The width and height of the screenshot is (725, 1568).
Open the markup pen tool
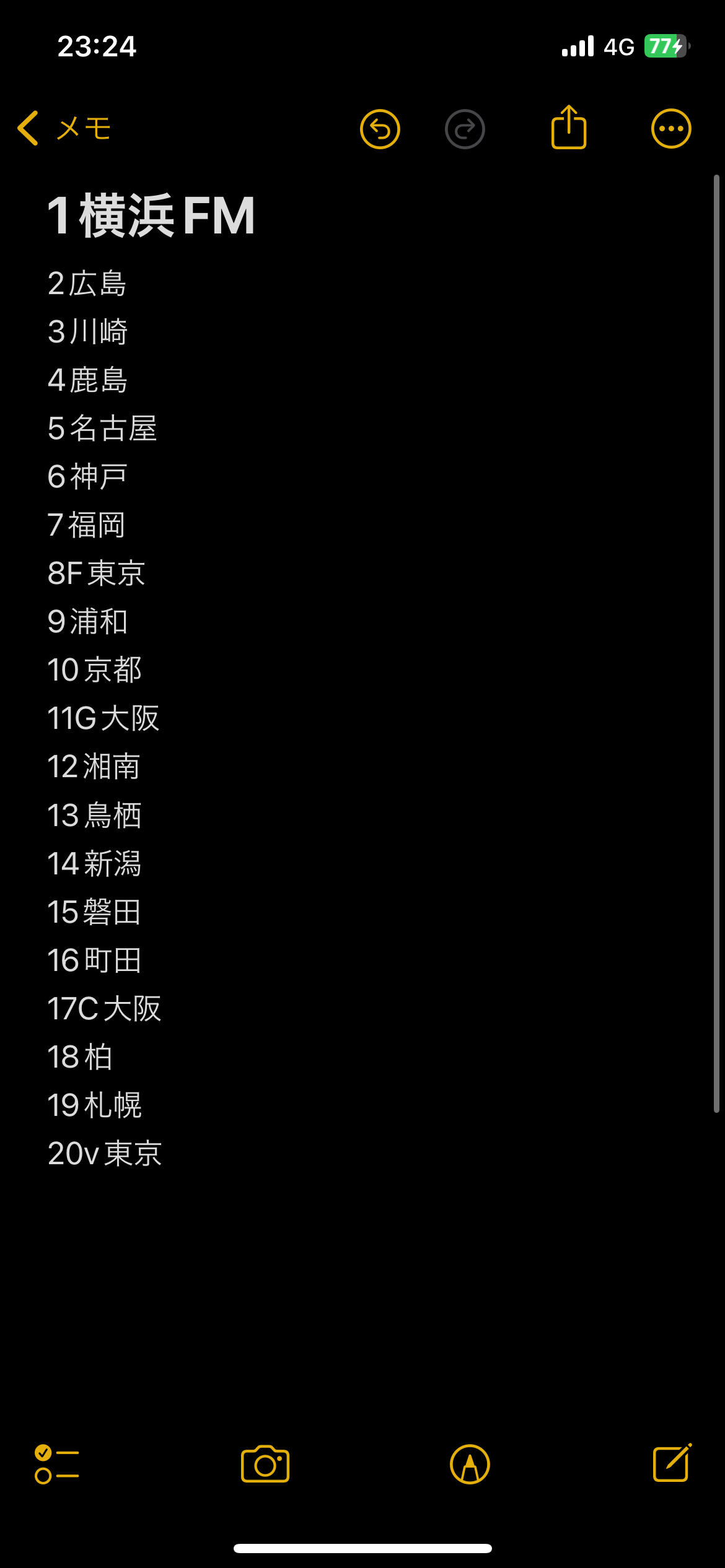tap(470, 1465)
